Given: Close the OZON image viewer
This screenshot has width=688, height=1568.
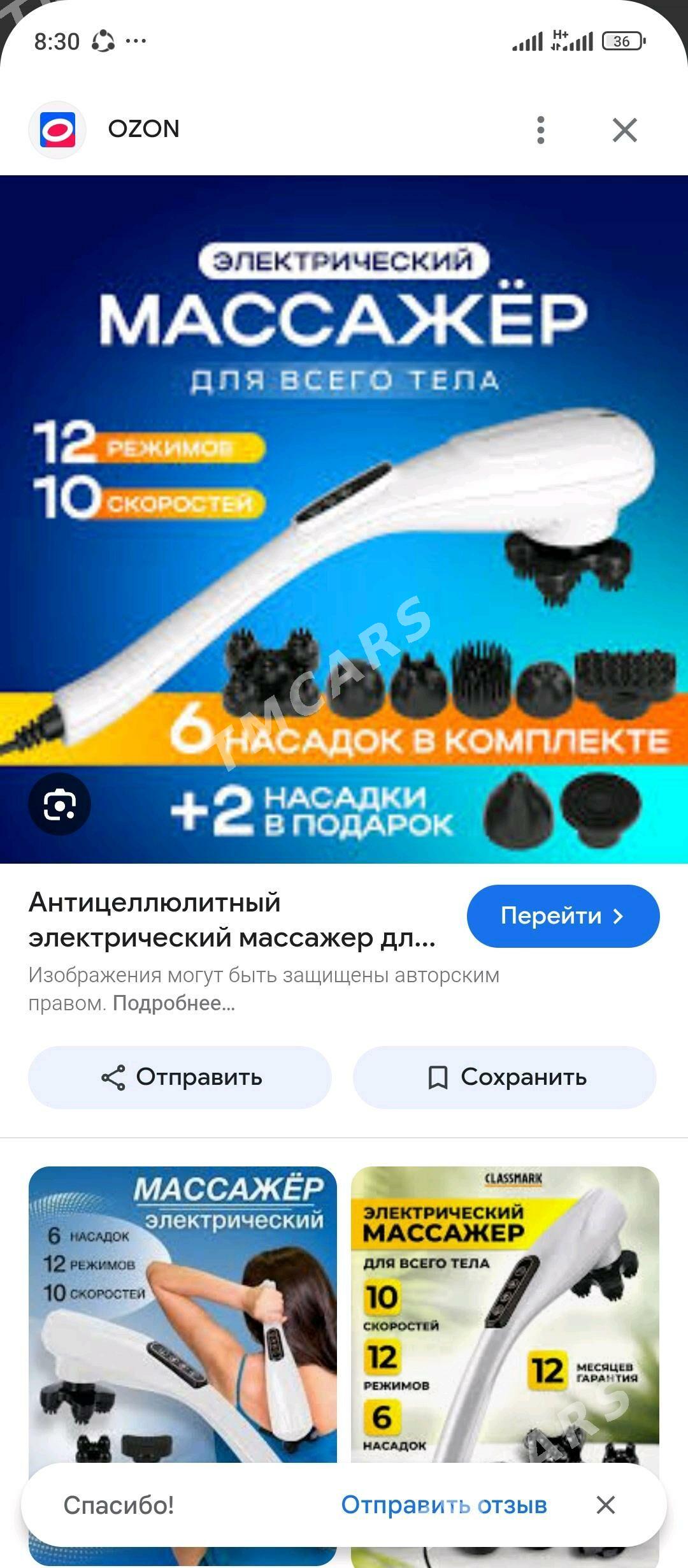Looking at the screenshot, I should click(x=625, y=130).
